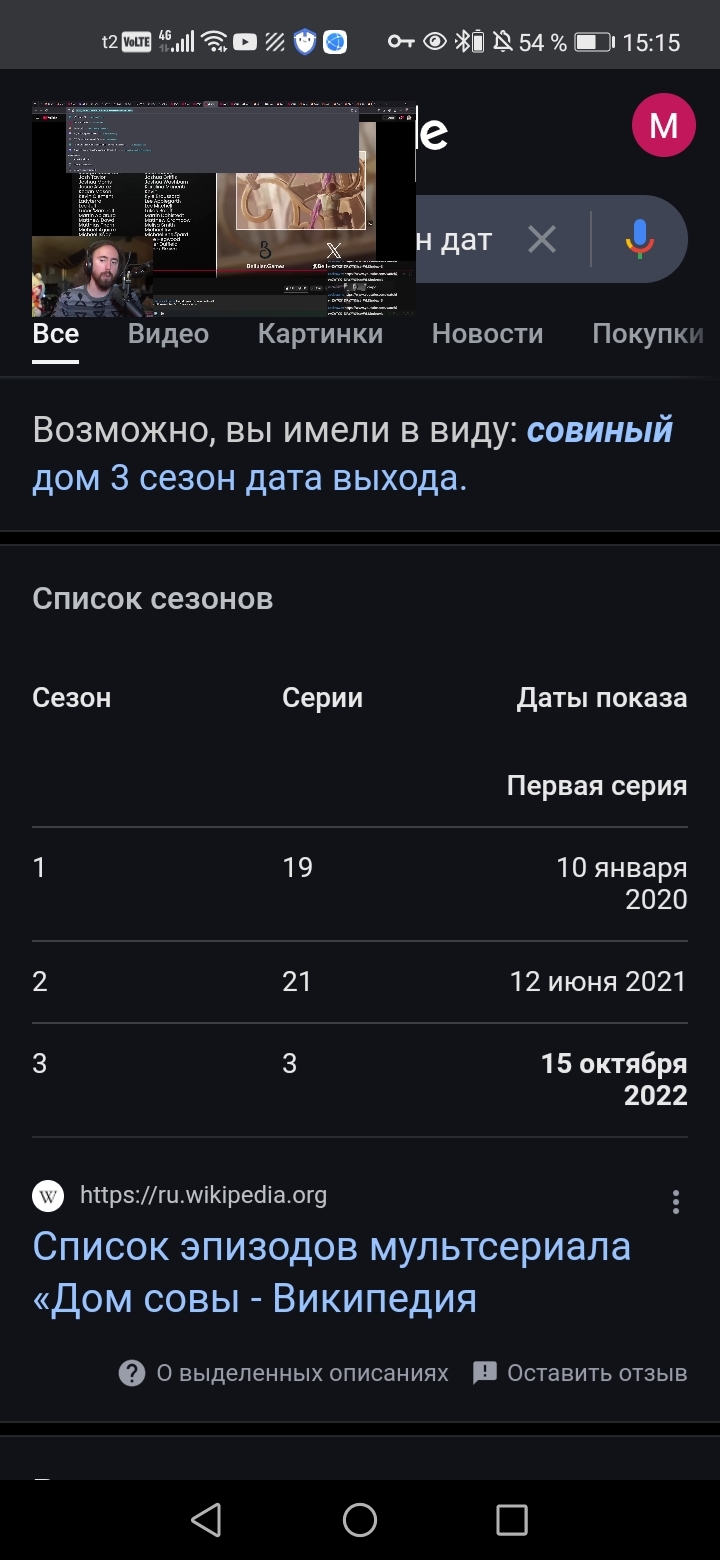Open the Новости results tab
Viewport: 720px width, 1560px height.
tap(487, 334)
